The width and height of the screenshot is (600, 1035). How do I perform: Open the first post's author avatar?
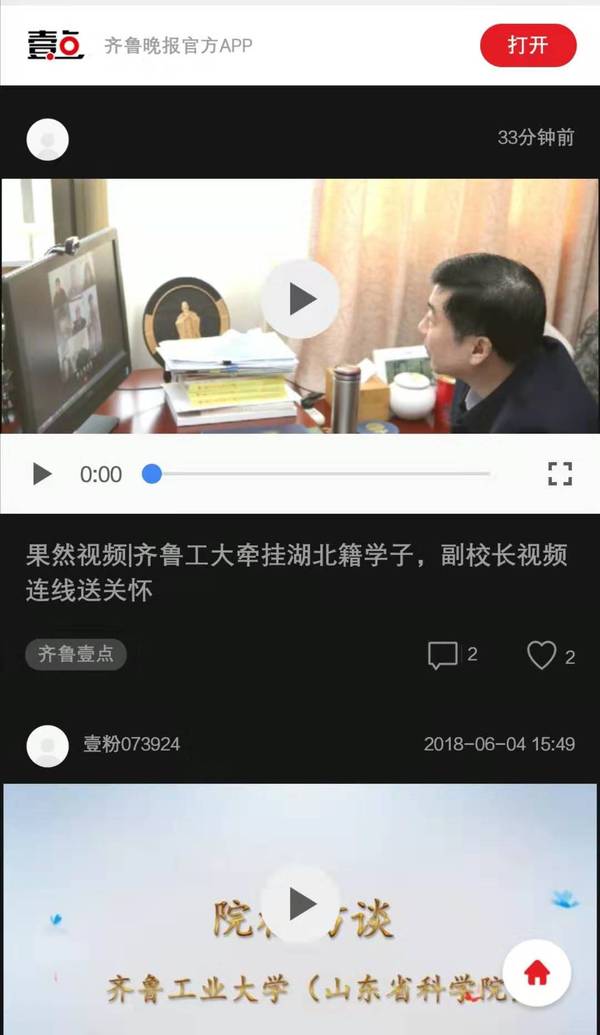47,139
